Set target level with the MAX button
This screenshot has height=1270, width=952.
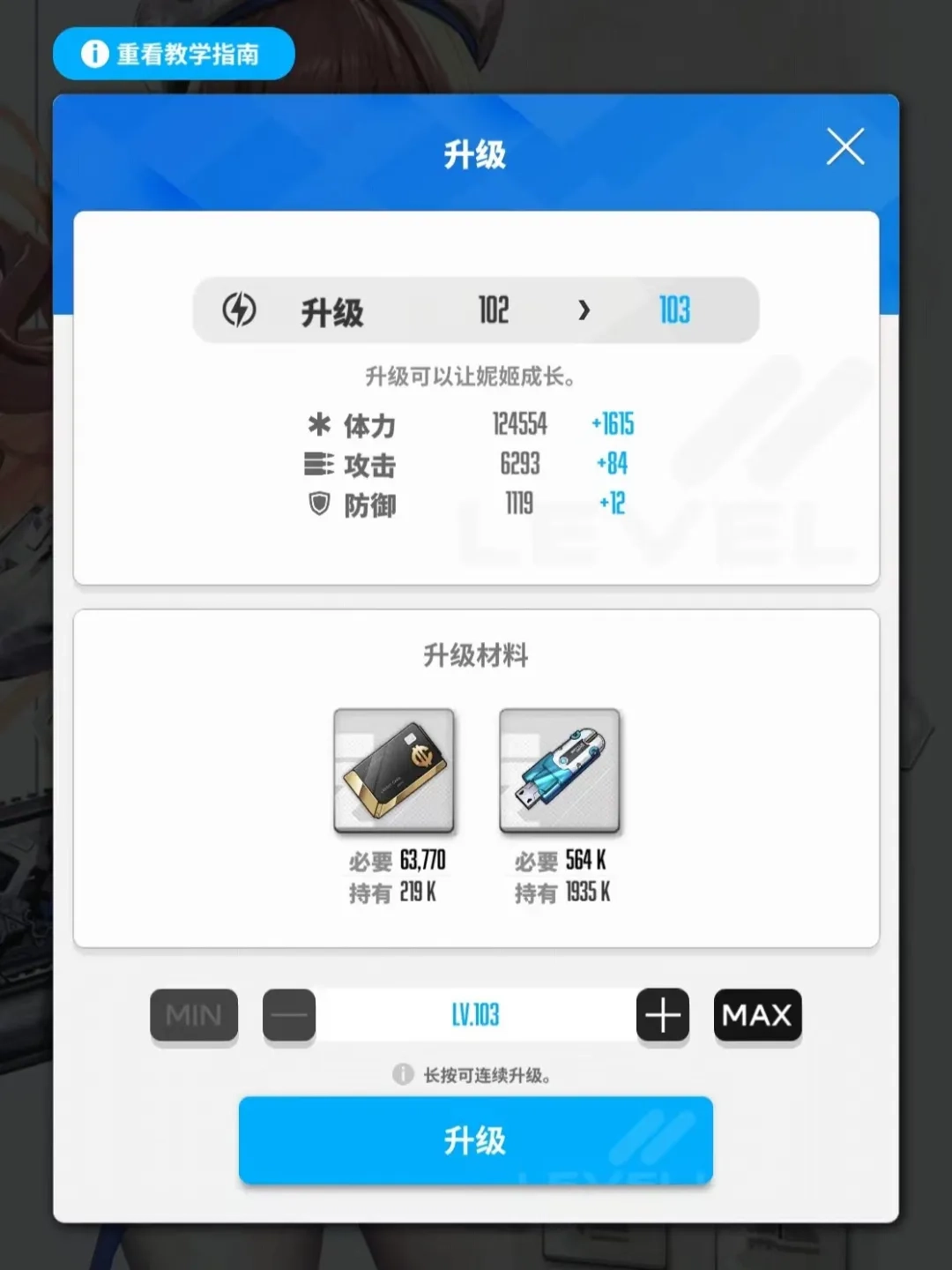click(x=757, y=1015)
